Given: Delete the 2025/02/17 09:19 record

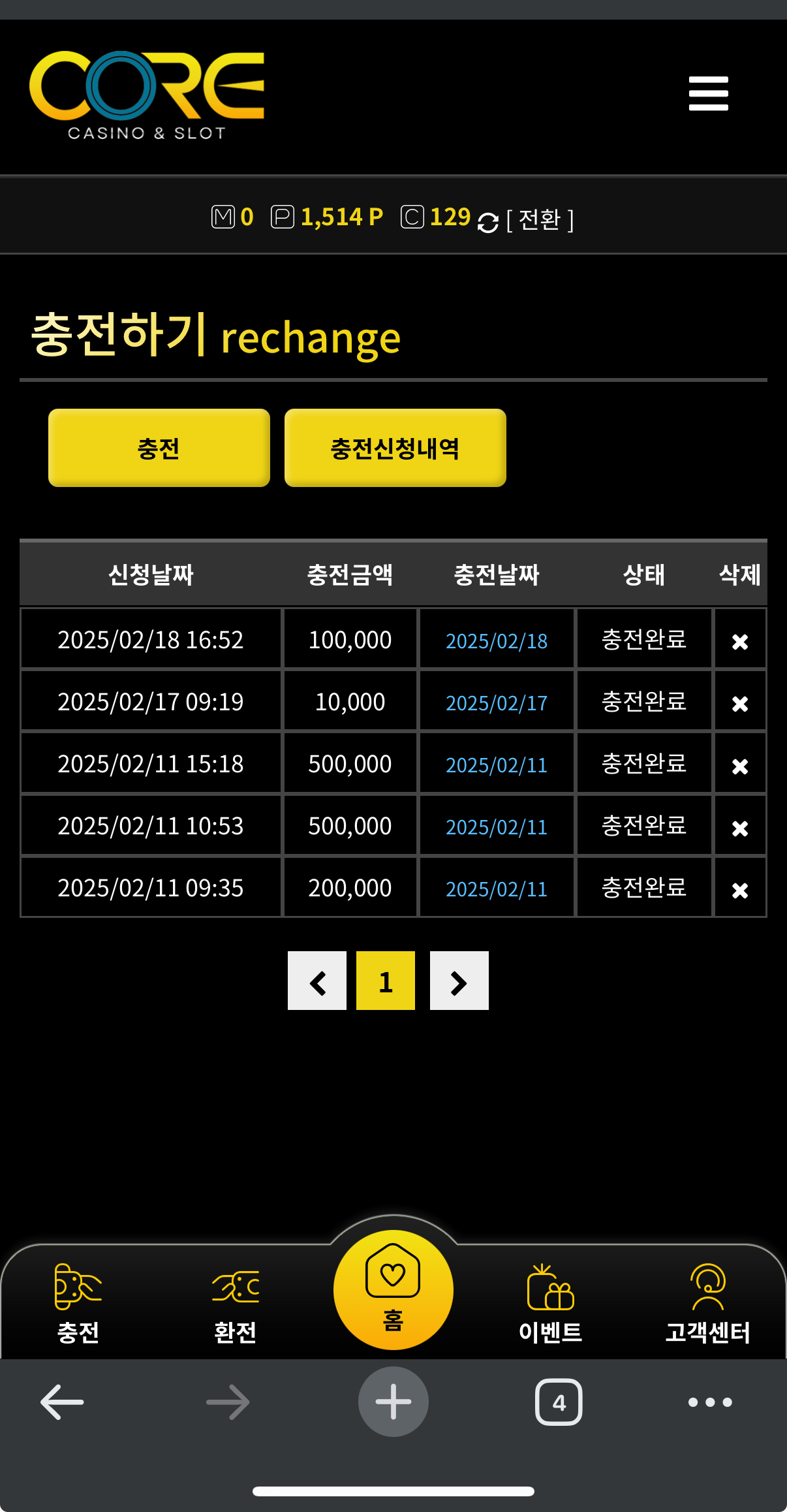Looking at the screenshot, I should click(739, 703).
